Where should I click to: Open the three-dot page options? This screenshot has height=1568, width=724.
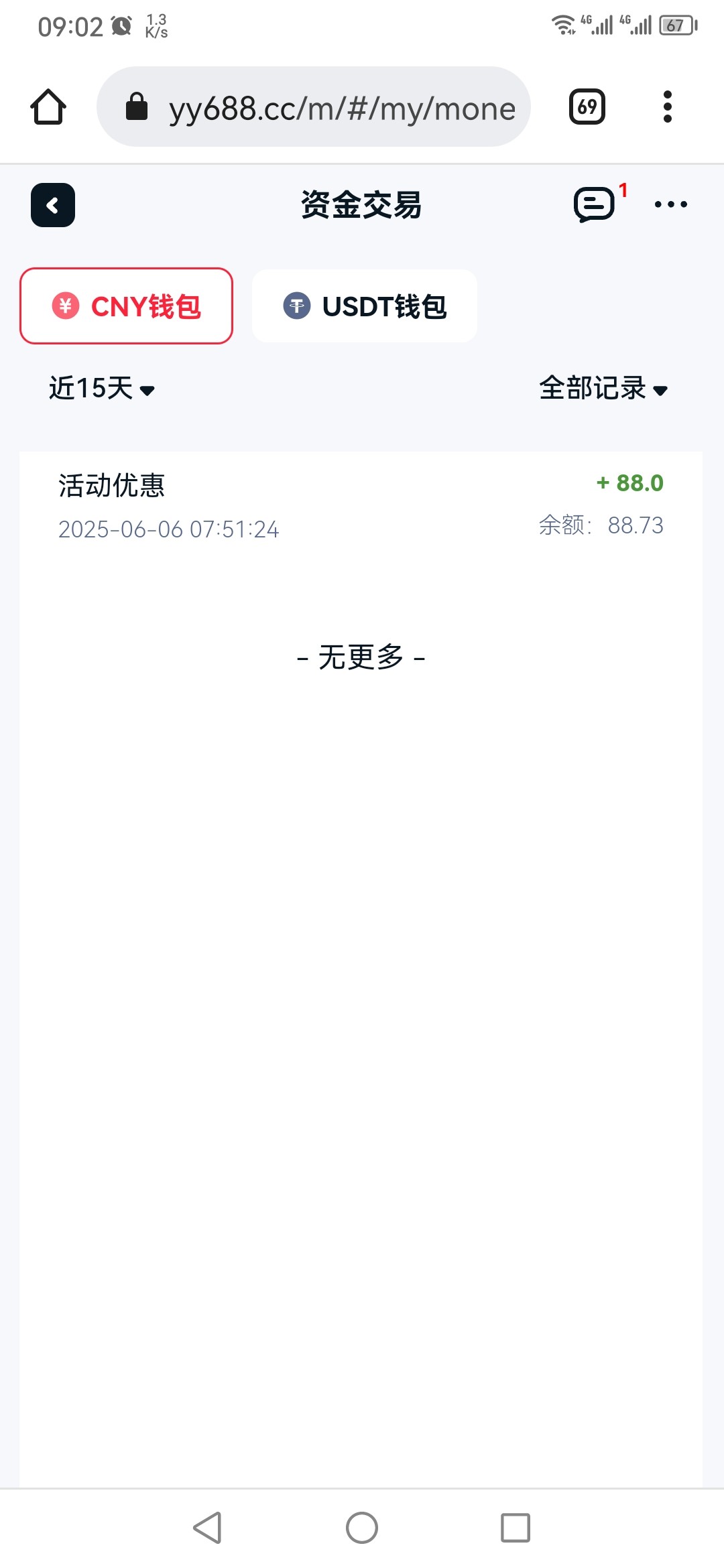tap(670, 204)
